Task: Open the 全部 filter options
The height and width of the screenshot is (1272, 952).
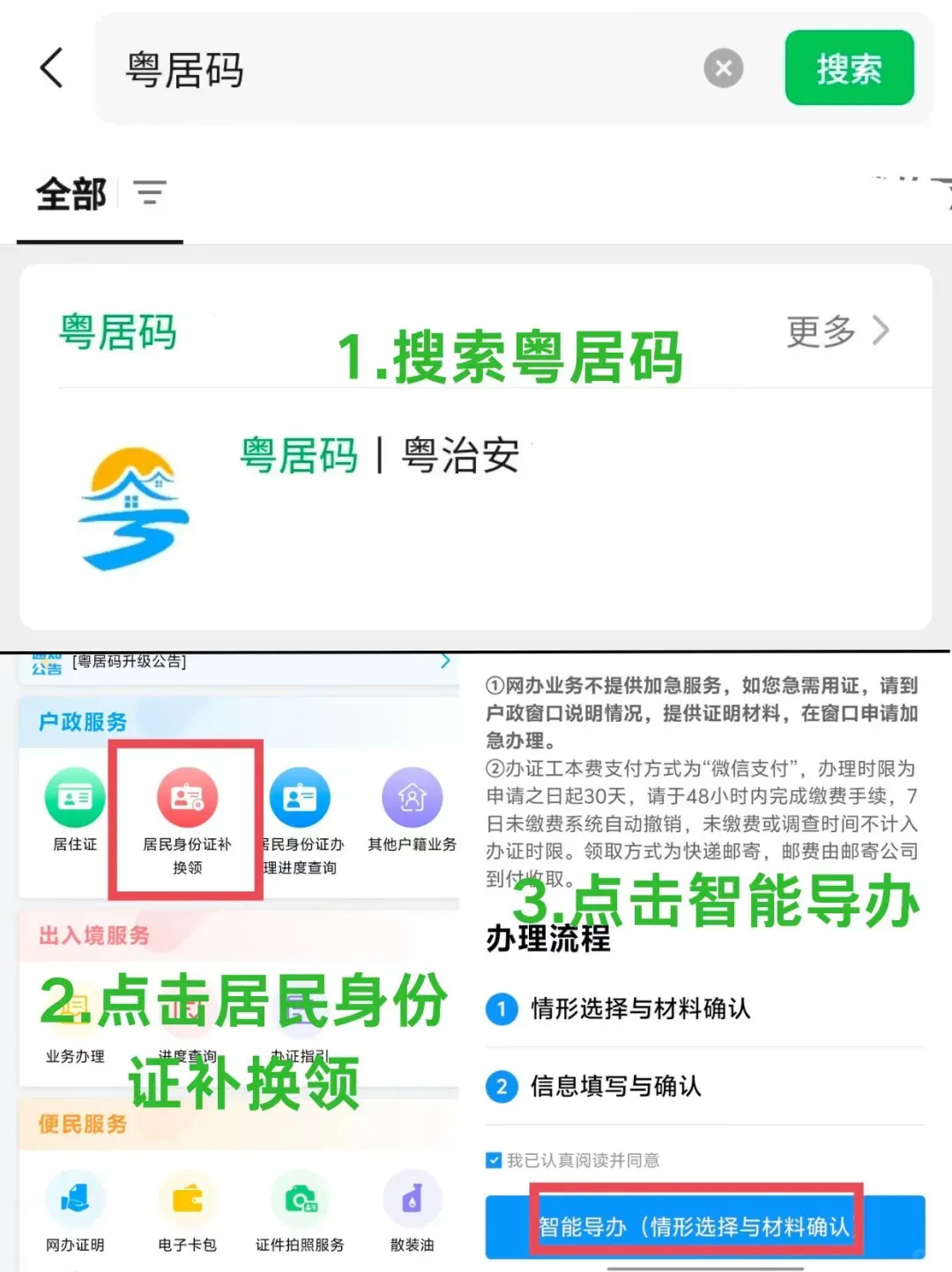Action: point(150,192)
